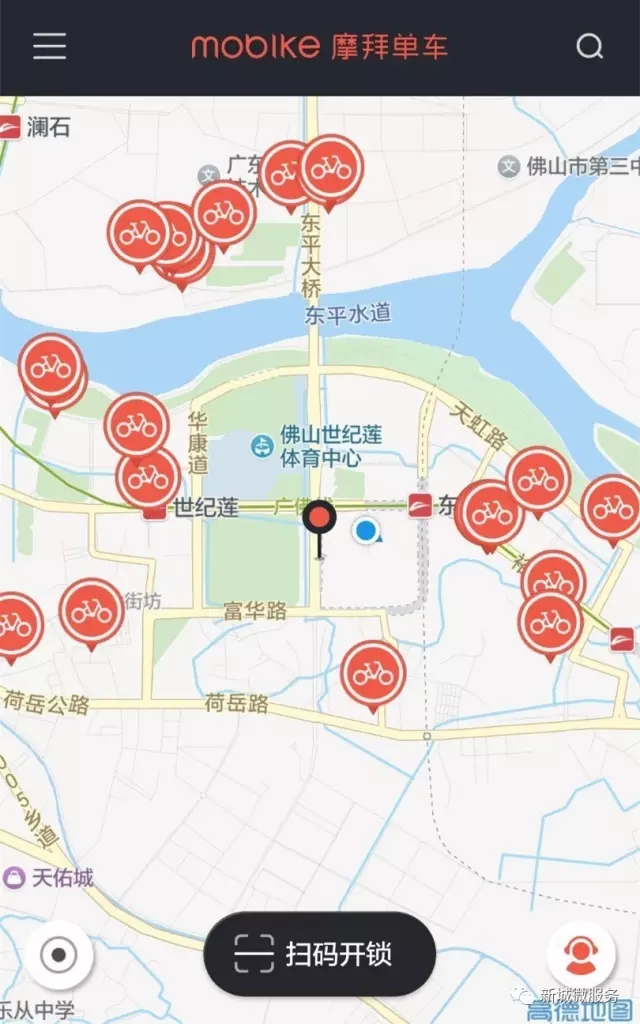This screenshot has height=1024, width=640.
Task: Open the hamburger menu
Action: (50, 47)
